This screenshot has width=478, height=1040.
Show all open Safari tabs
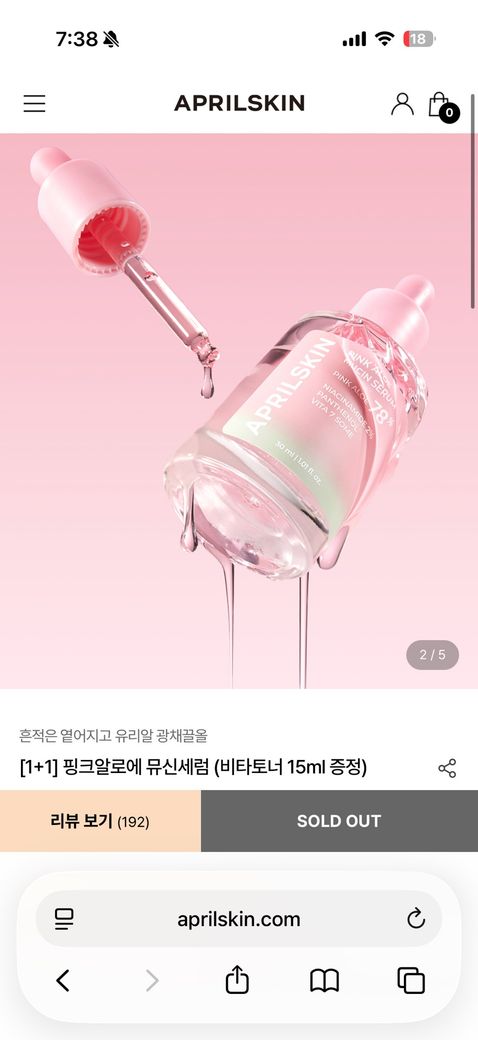(411, 980)
